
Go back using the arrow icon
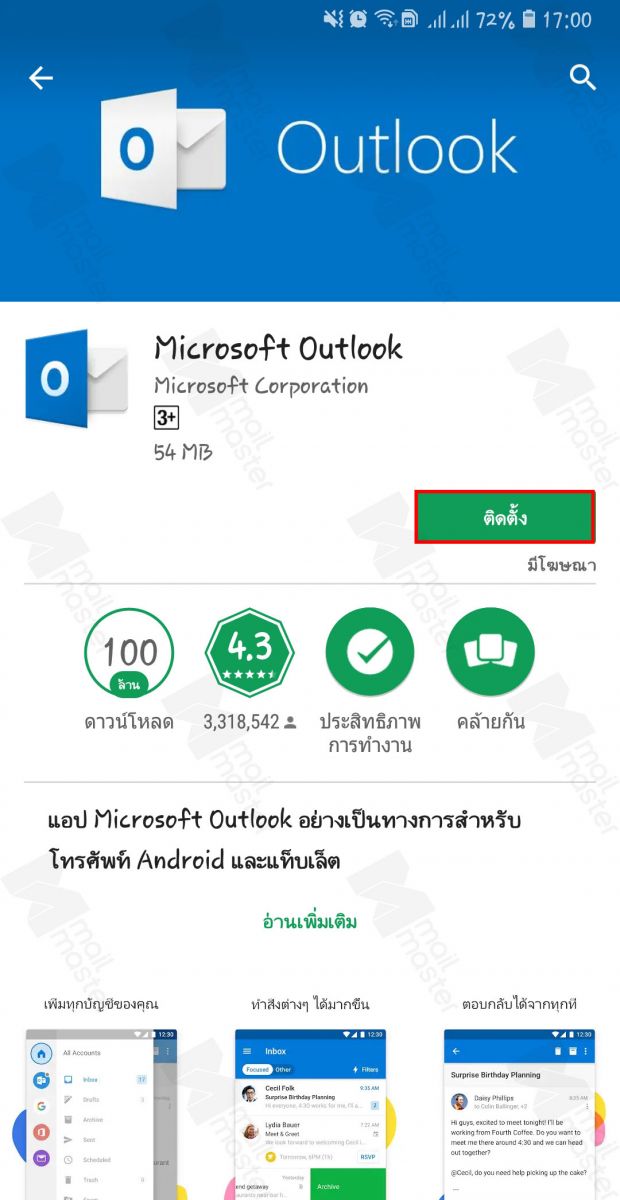41,78
